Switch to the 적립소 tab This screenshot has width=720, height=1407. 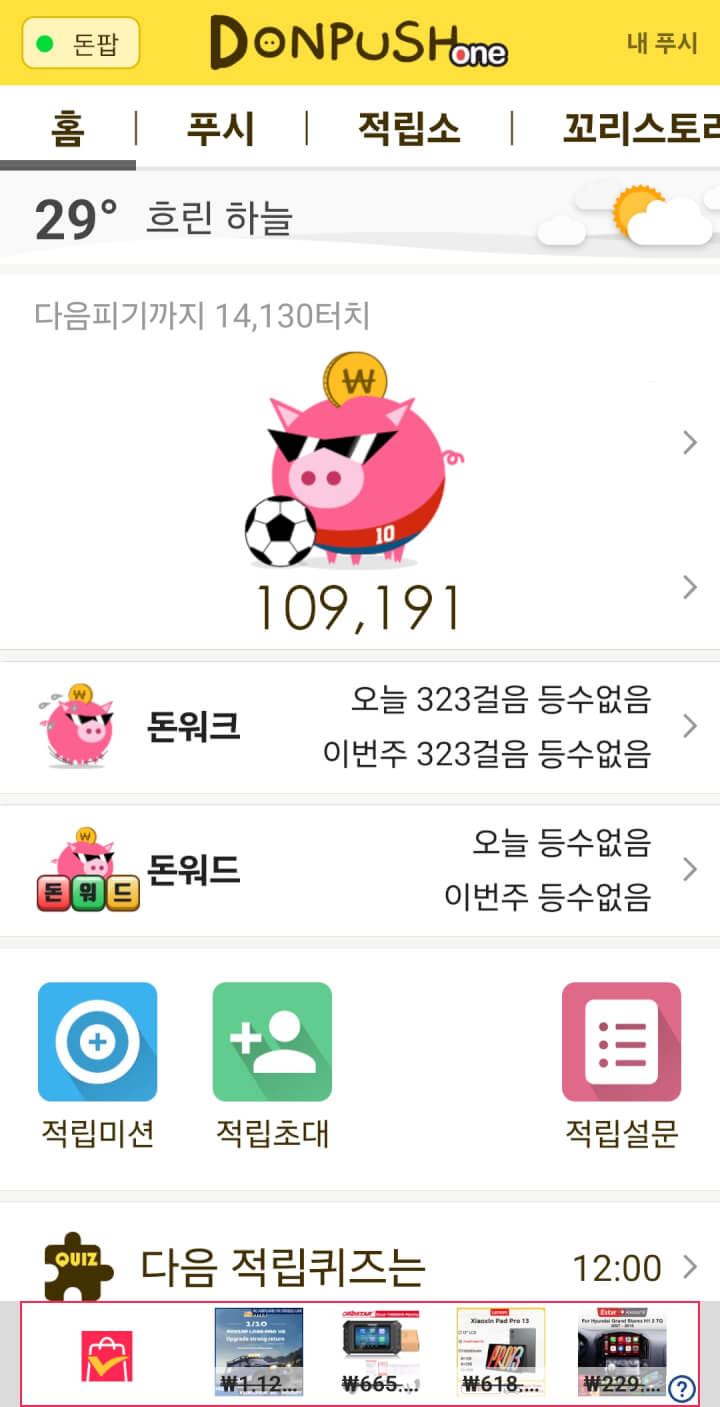click(409, 129)
